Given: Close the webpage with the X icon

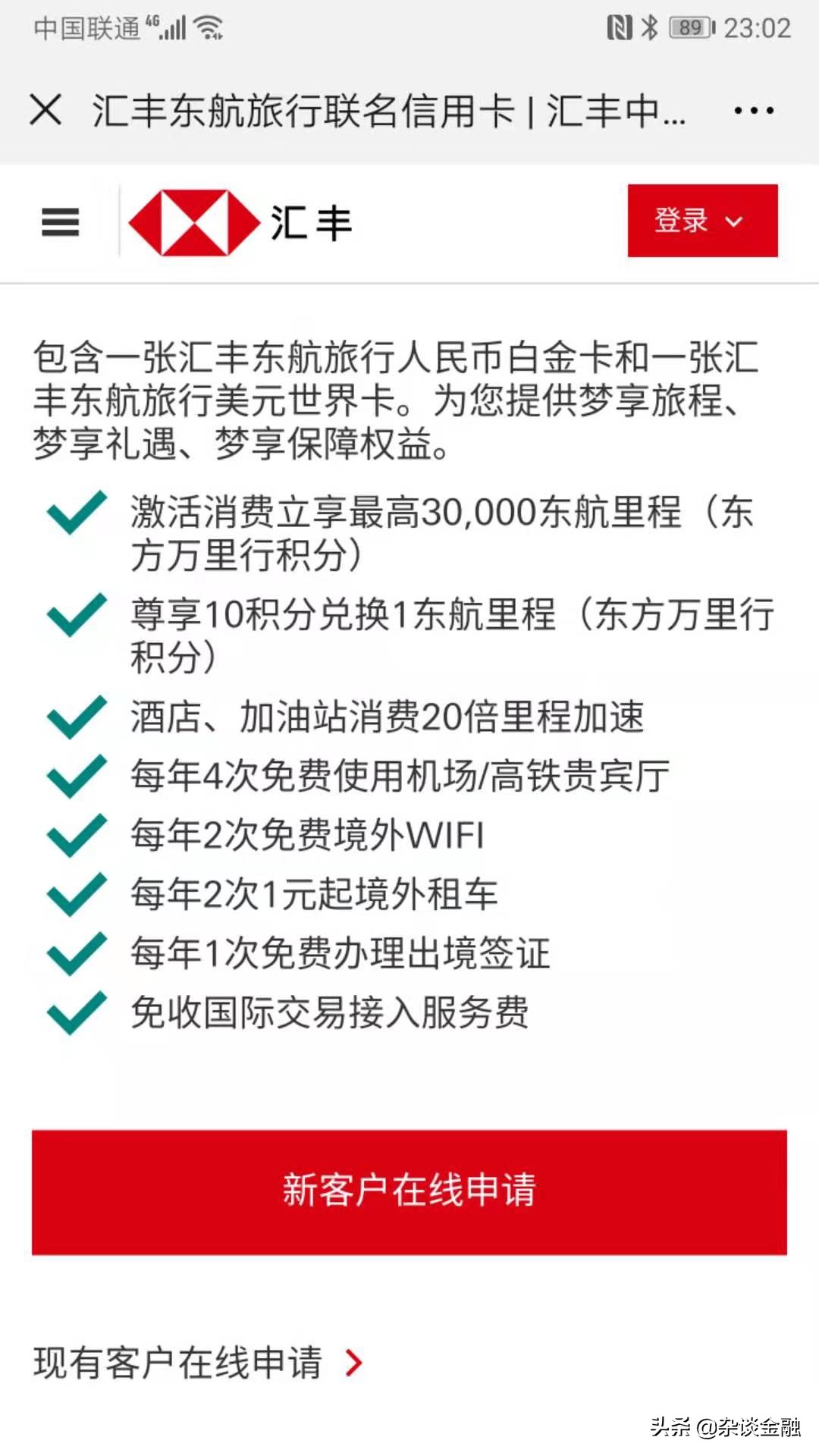Looking at the screenshot, I should (x=47, y=111).
